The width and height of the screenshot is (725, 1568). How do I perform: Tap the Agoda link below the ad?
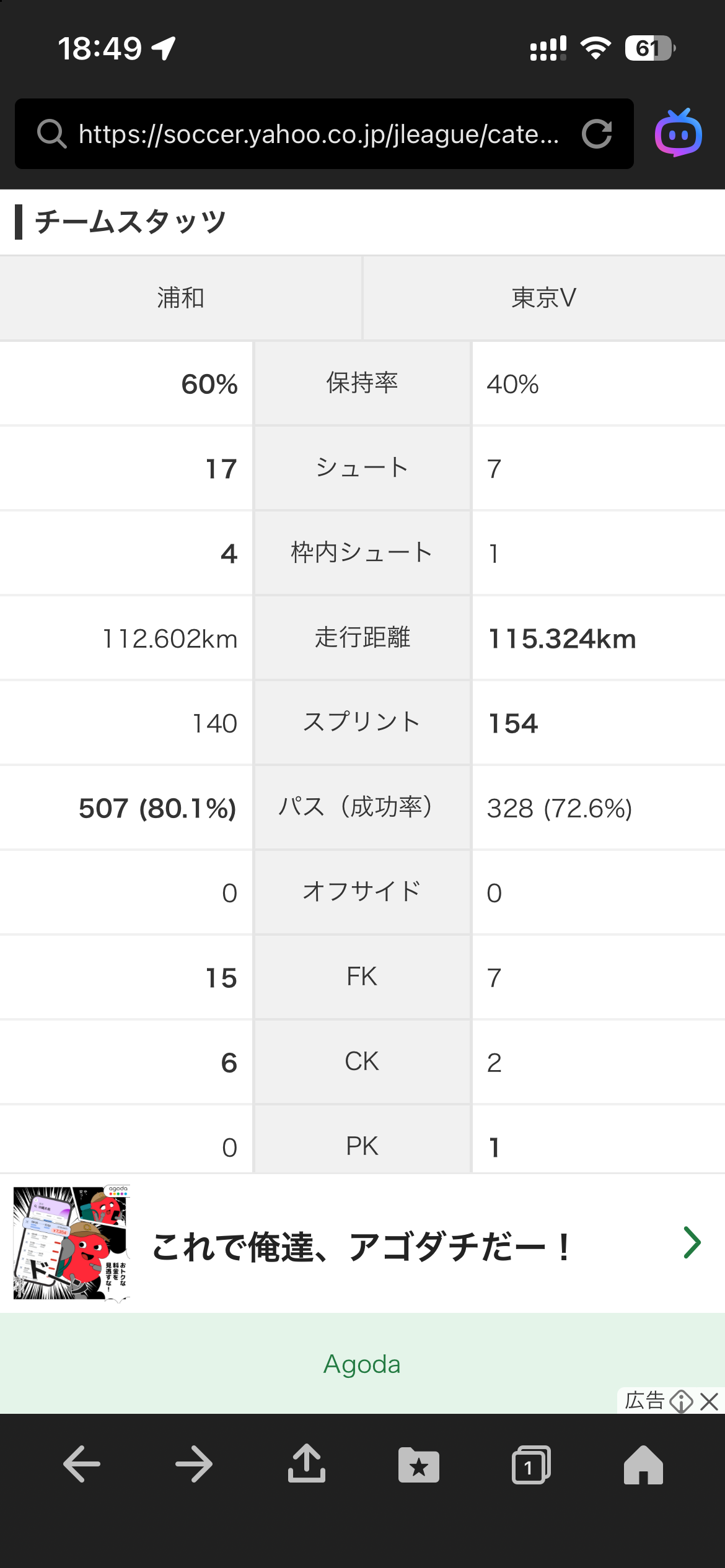click(x=362, y=1364)
